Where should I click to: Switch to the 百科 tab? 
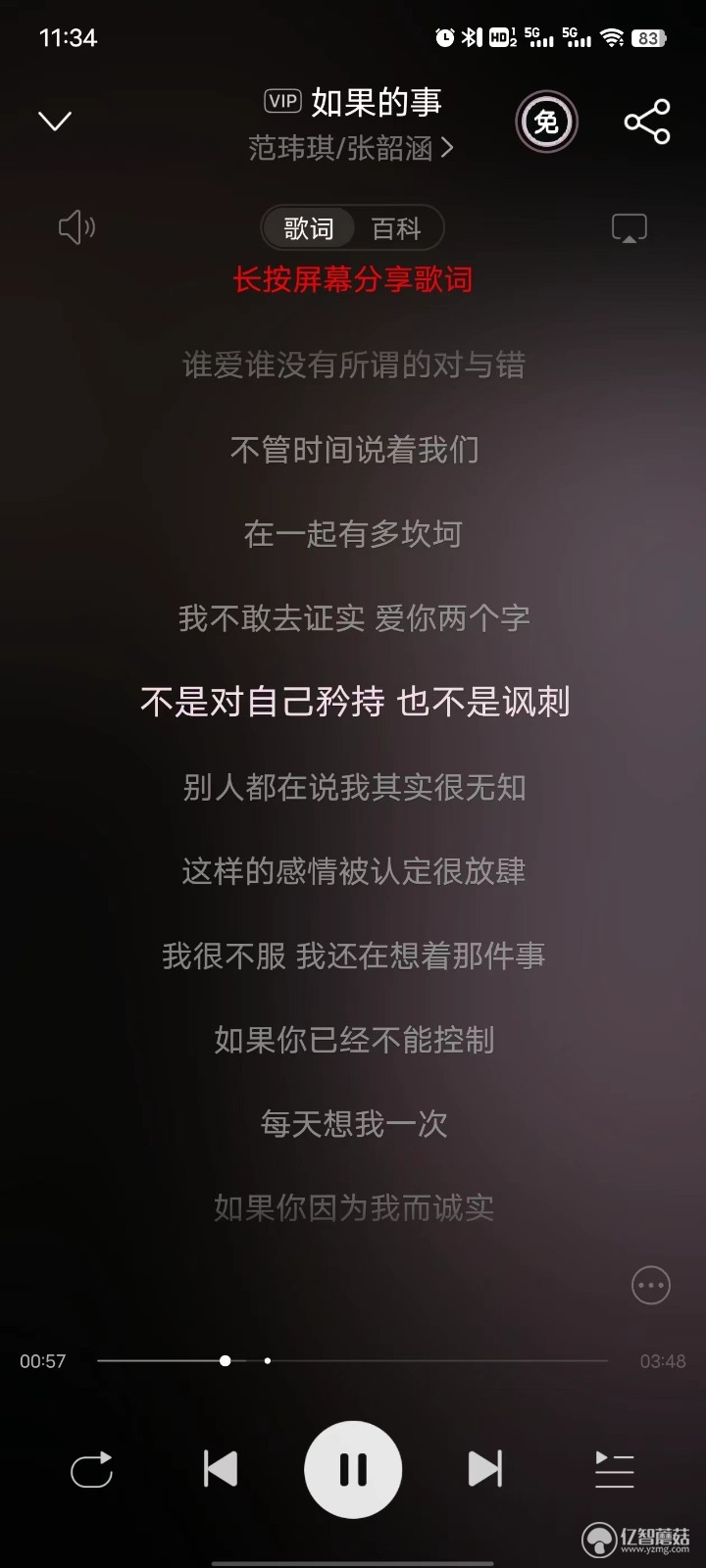396,228
